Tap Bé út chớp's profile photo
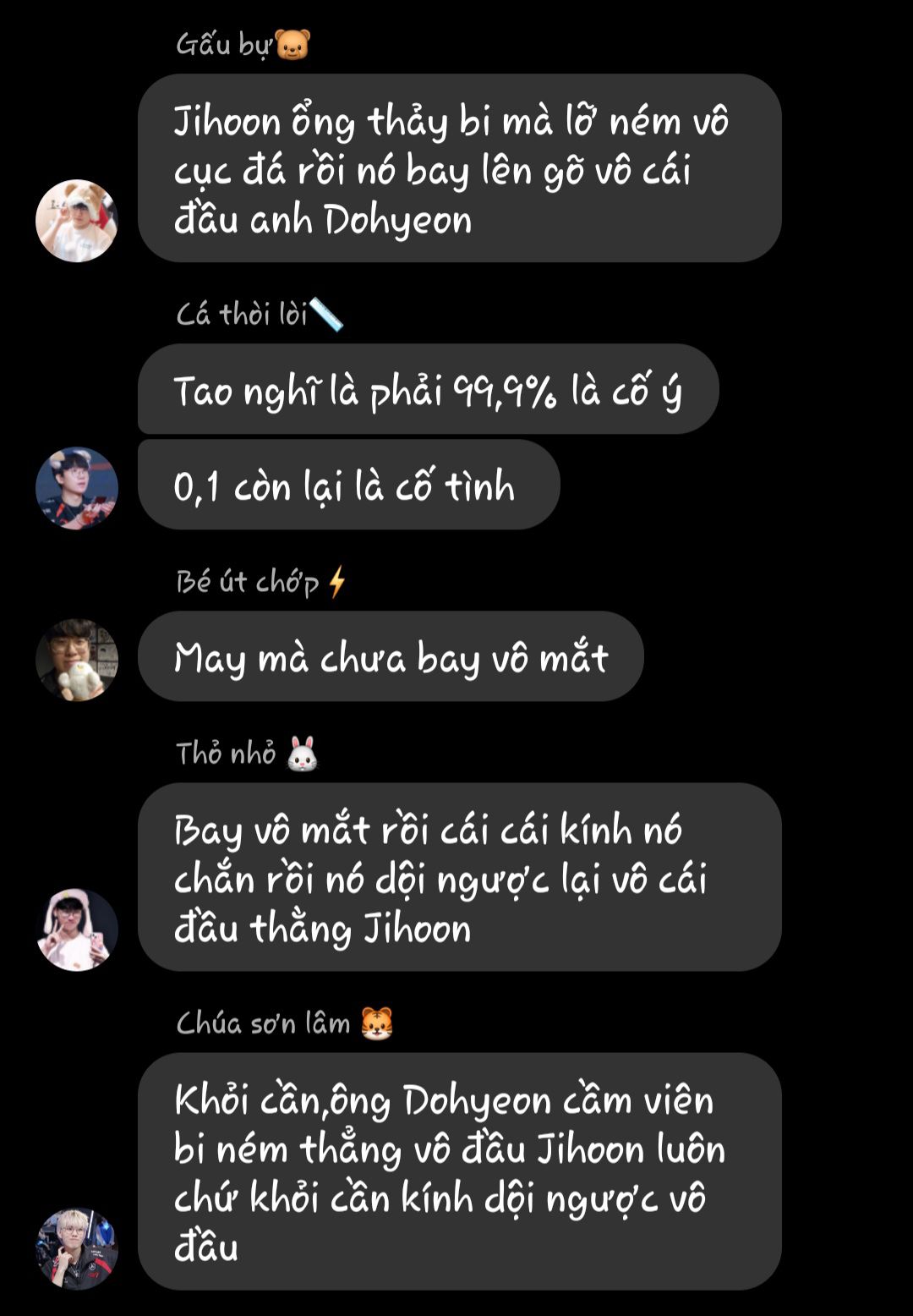The image size is (913, 1316). (x=76, y=659)
